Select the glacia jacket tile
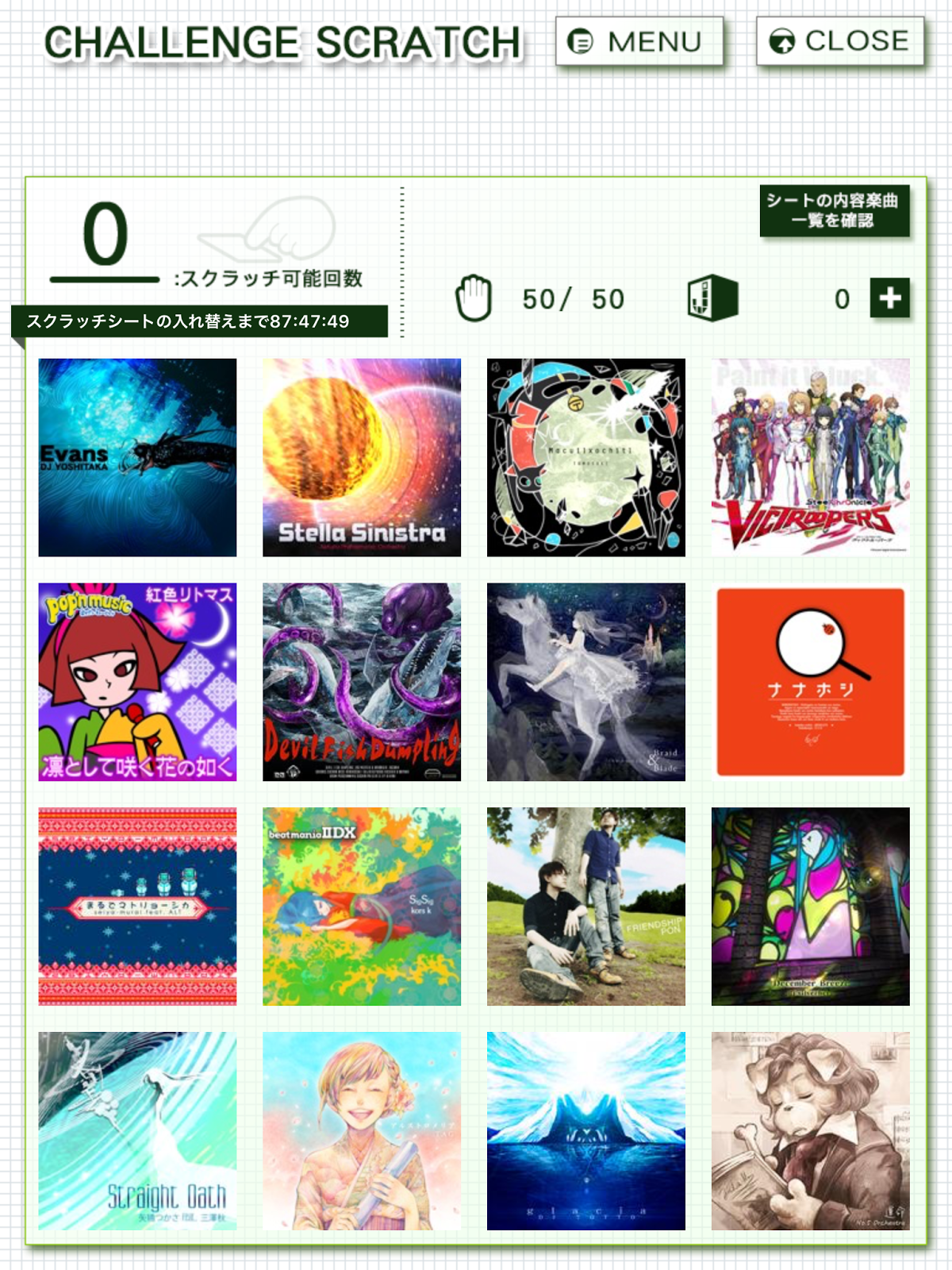 585,1131
